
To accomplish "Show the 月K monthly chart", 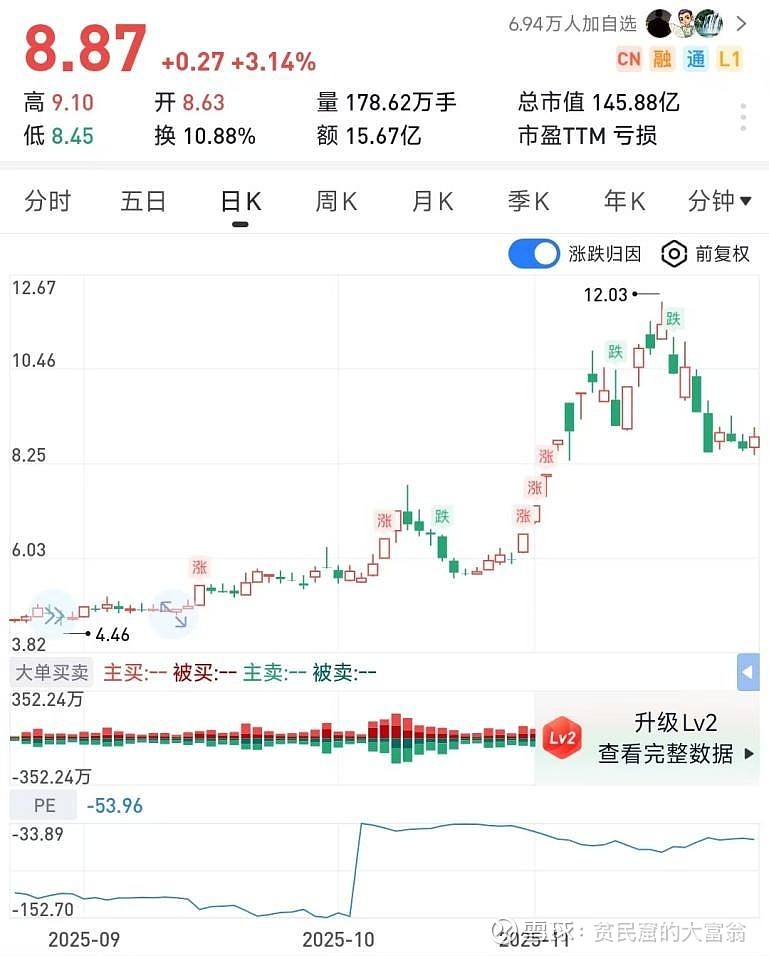I will click(432, 202).
